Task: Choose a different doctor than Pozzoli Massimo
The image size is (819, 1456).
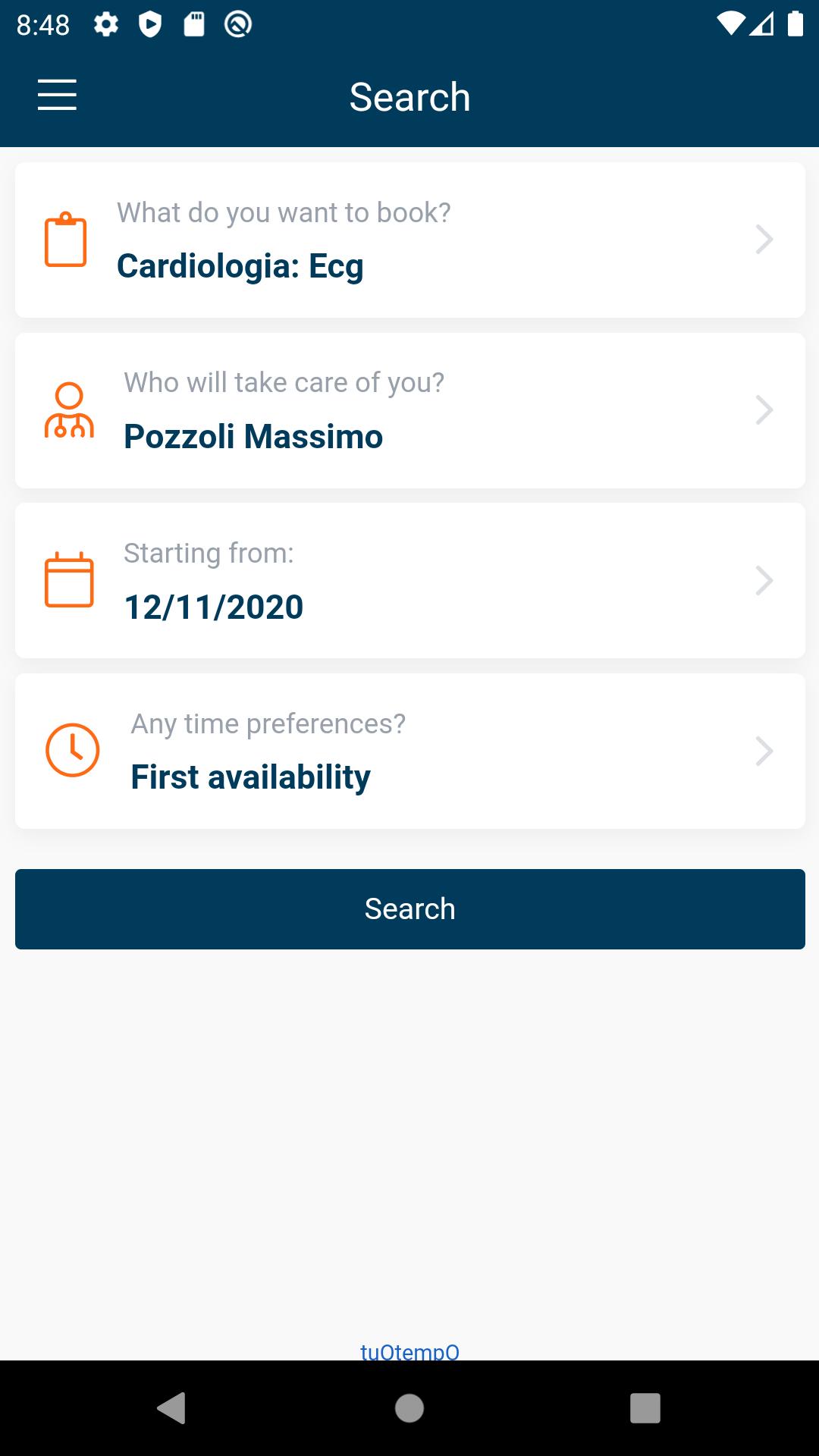Action: click(409, 410)
